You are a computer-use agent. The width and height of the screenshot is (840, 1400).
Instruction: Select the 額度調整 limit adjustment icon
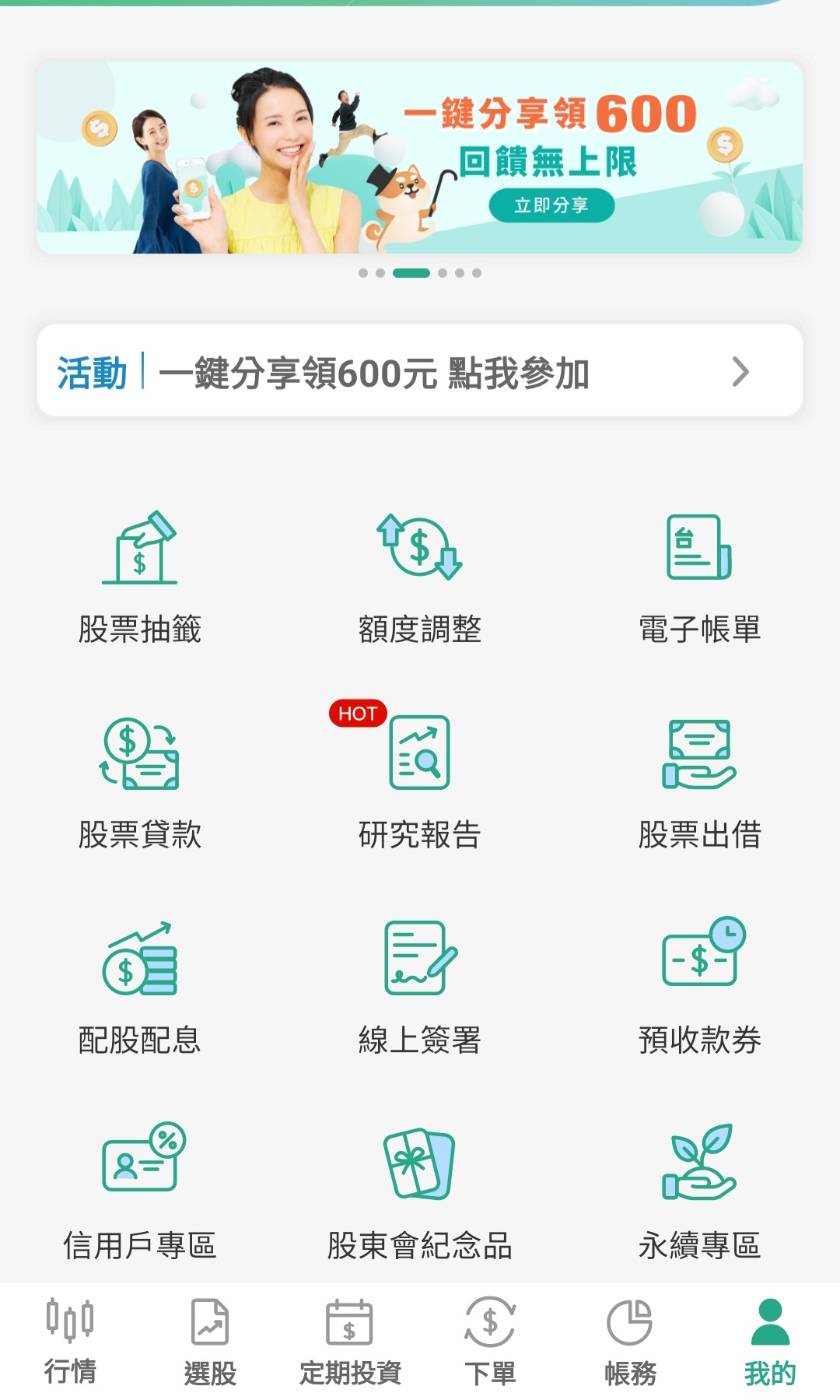point(420,576)
